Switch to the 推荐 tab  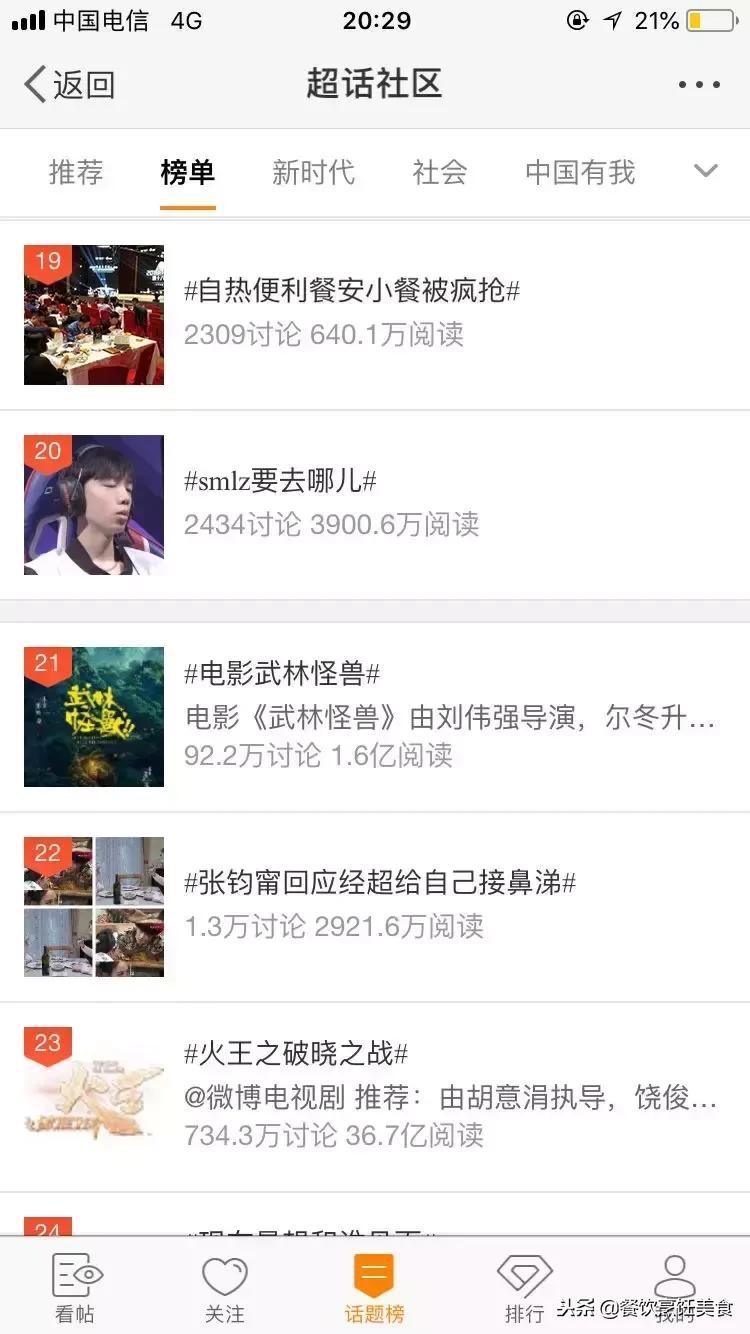pos(76,172)
